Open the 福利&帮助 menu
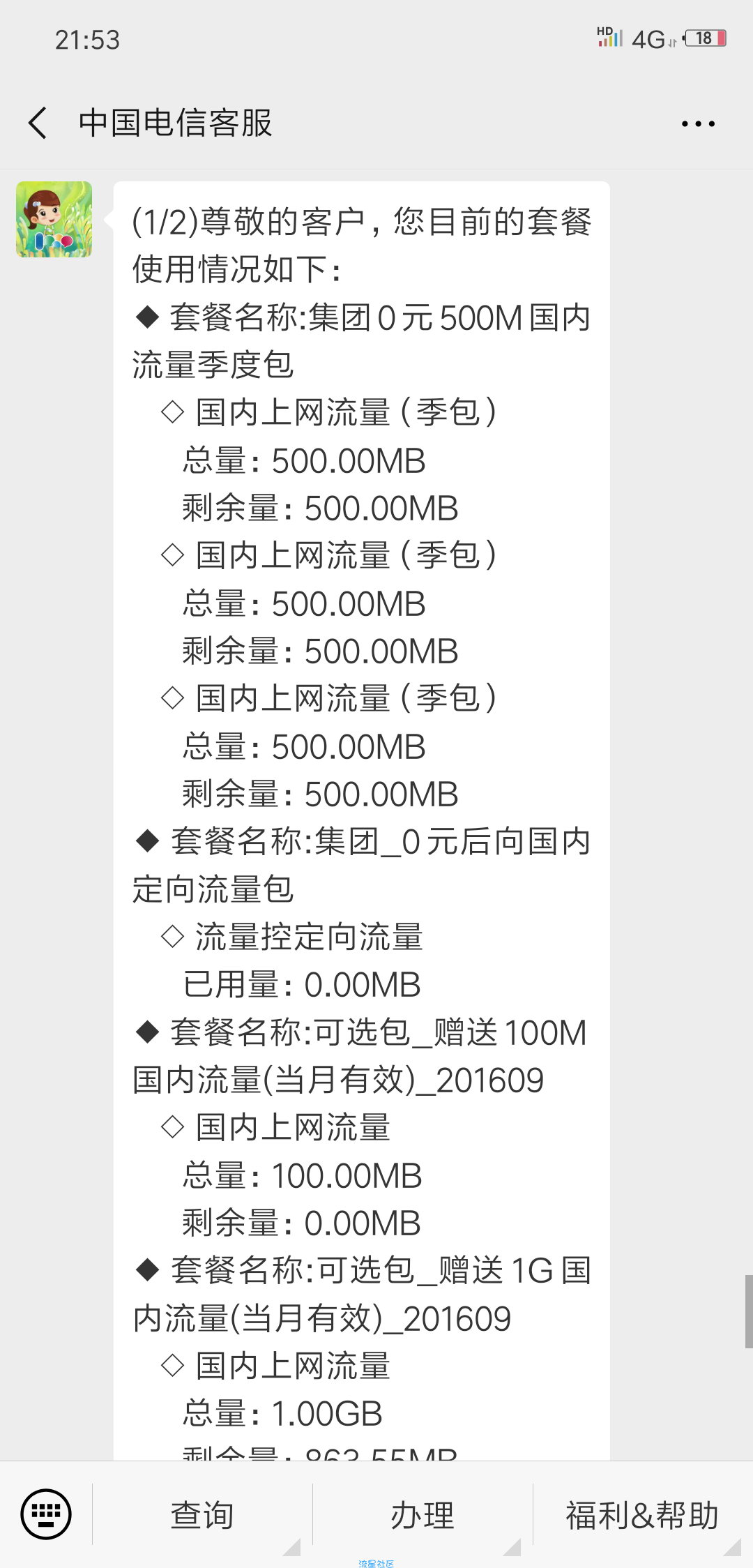The width and height of the screenshot is (753, 1568). pyautogui.click(x=643, y=1514)
